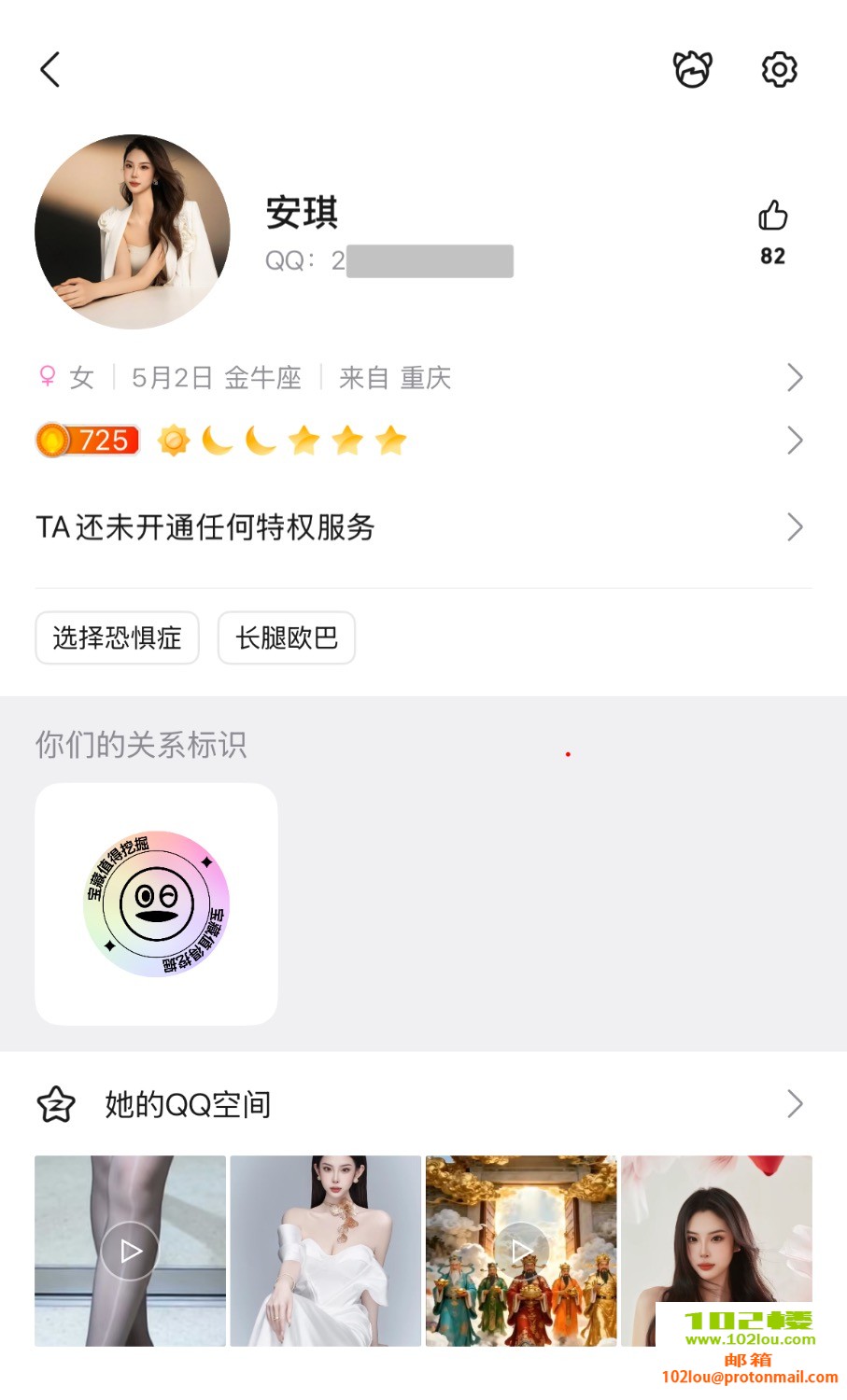847x1400 pixels.
Task: Open the gender, birthday and location details row
Action: [420, 377]
